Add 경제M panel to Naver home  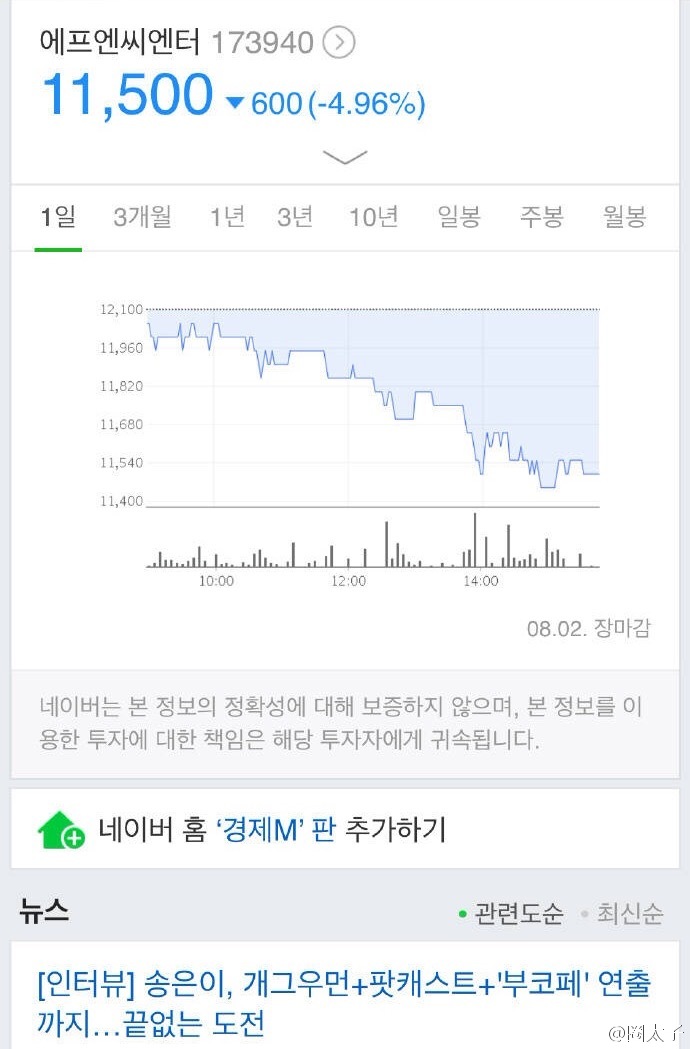click(270, 829)
